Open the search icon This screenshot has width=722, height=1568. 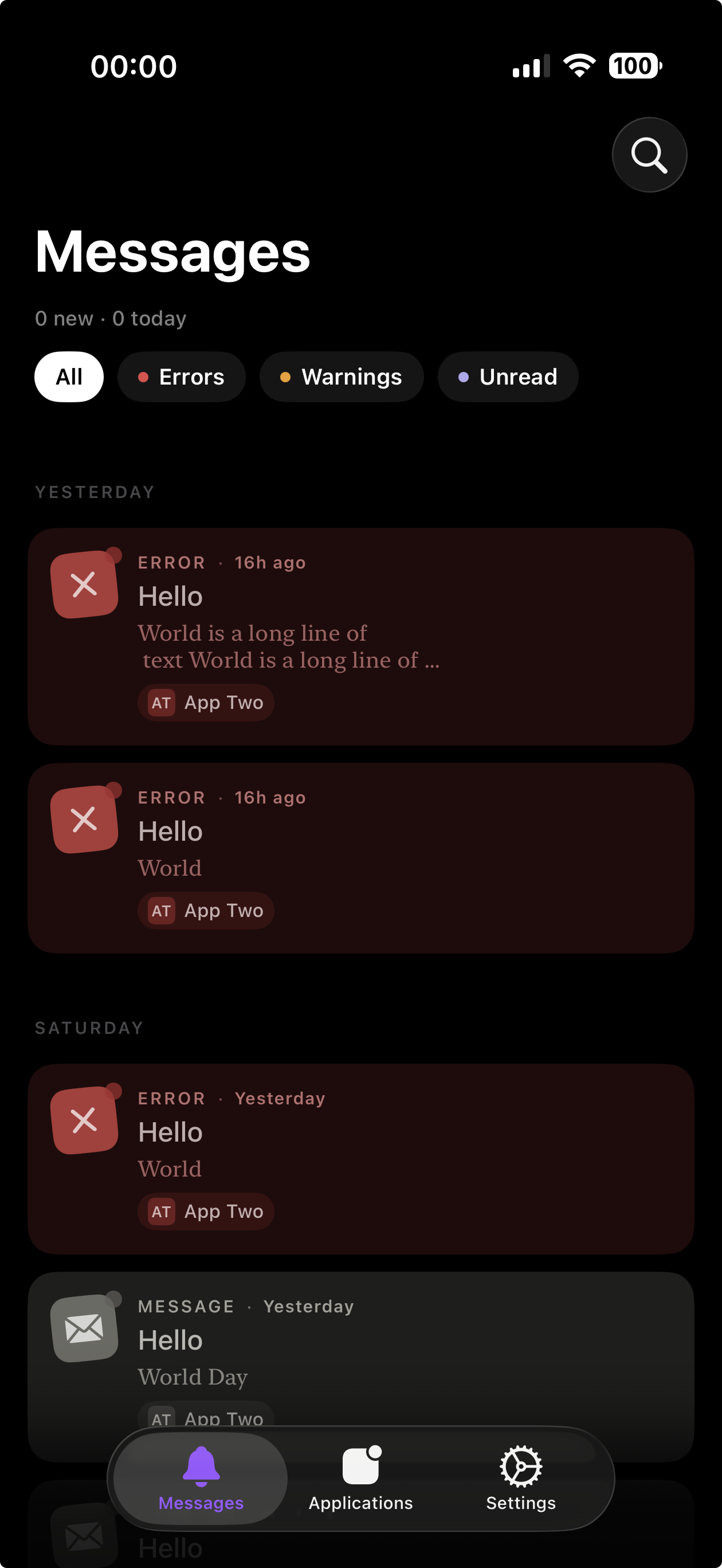[x=649, y=154]
